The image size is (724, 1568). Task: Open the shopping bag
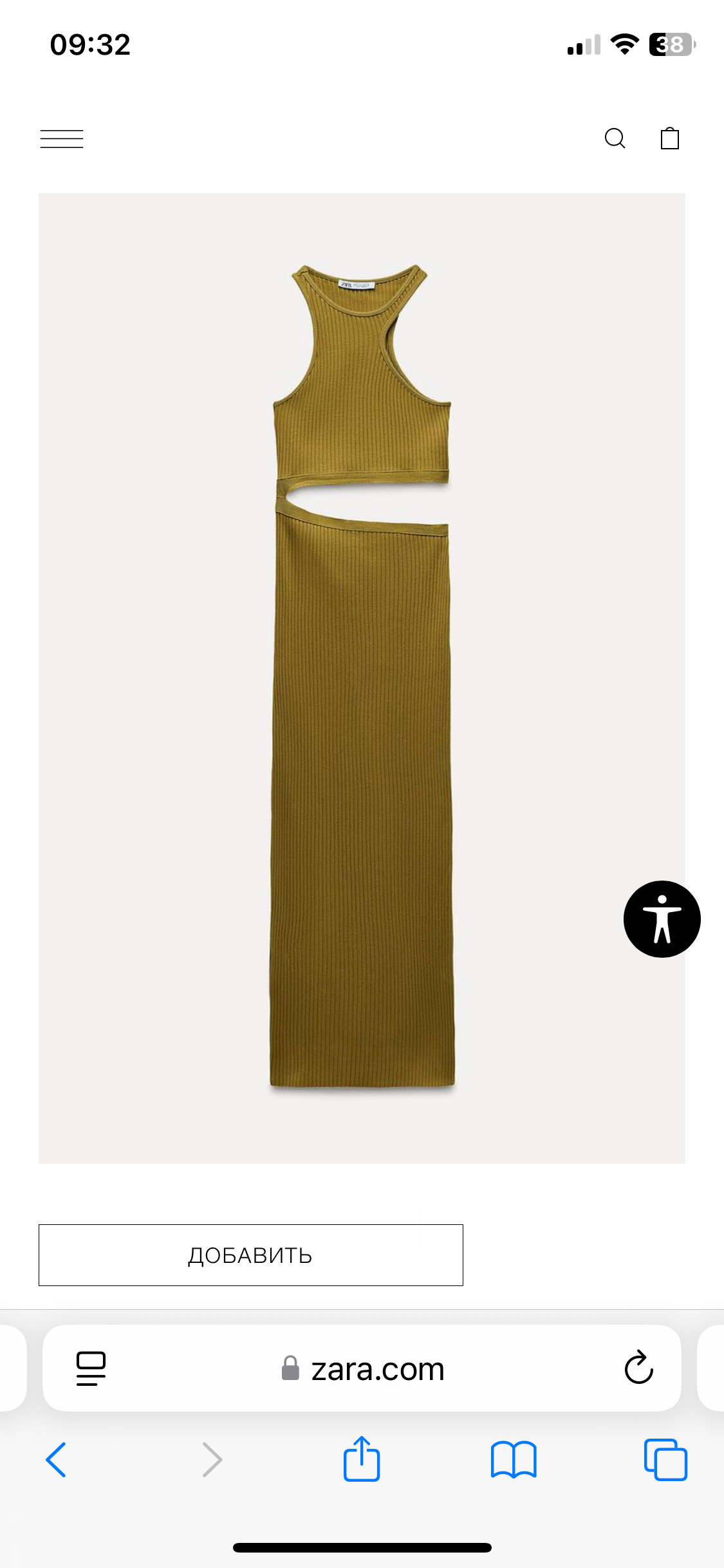670,138
